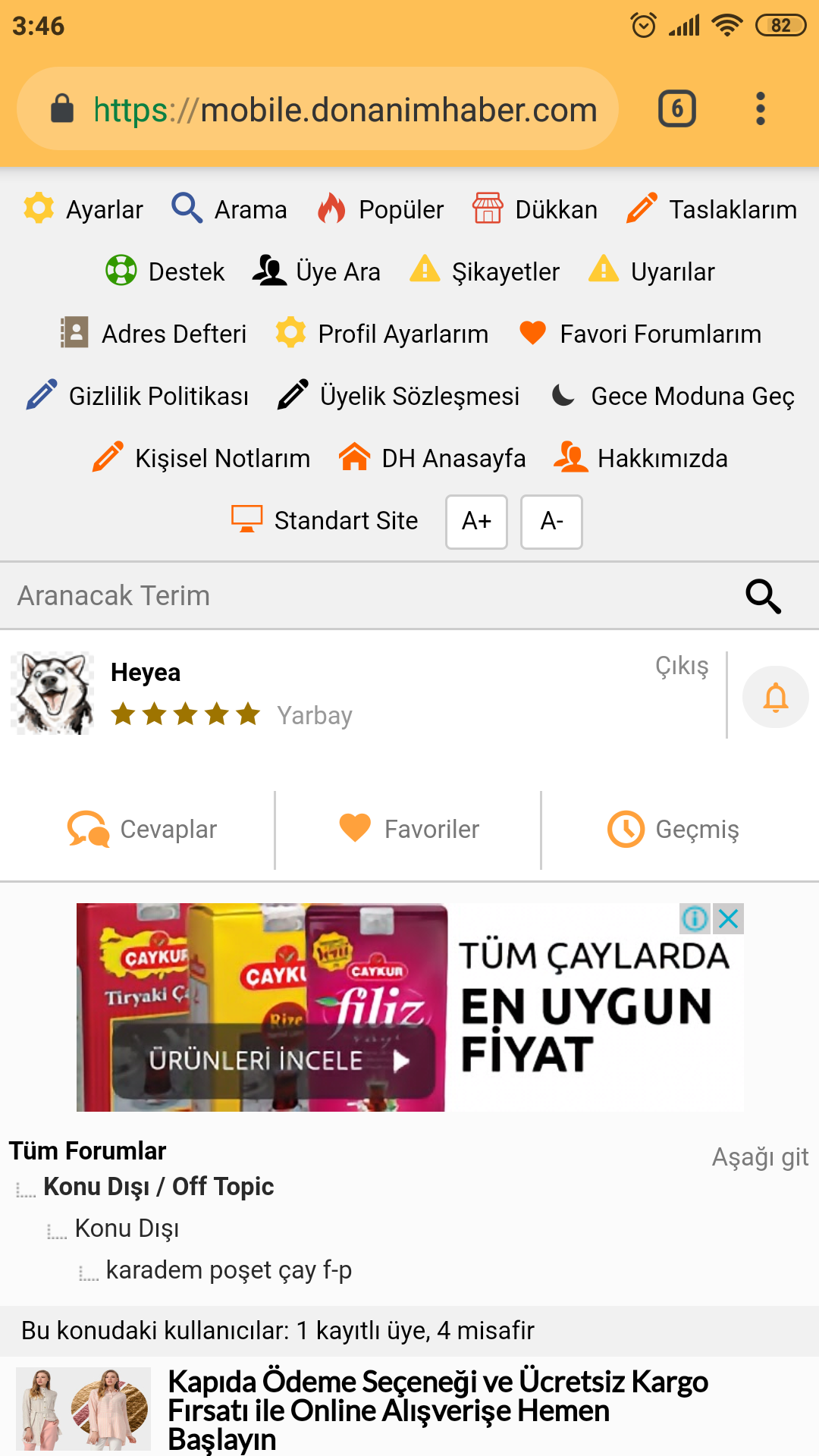Image resolution: width=819 pixels, height=1456 pixels.
Task: Go to Popüler topics
Action: [x=381, y=209]
